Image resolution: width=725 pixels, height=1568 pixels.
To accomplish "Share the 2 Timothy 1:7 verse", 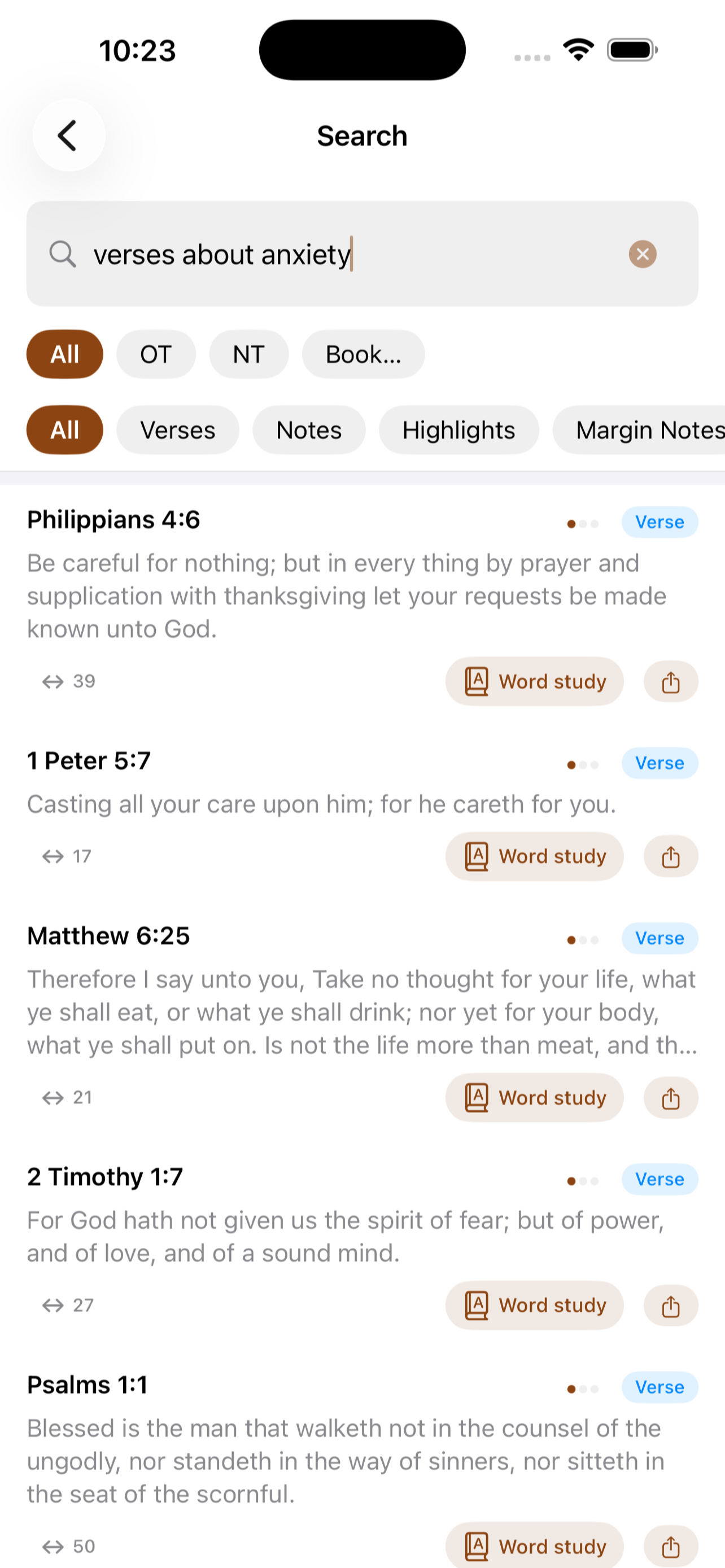I will (x=671, y=1306).
